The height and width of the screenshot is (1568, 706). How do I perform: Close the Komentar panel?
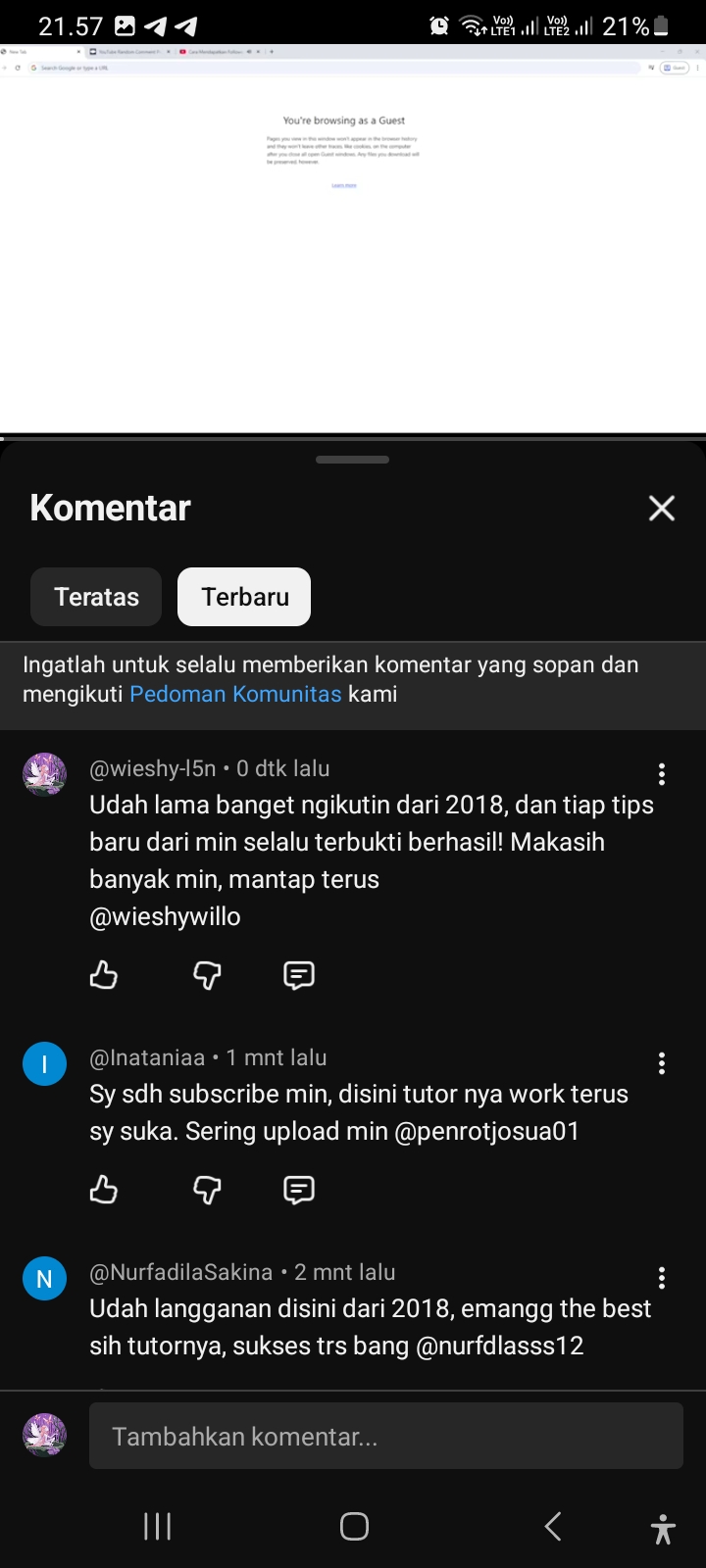click(662, 508)
